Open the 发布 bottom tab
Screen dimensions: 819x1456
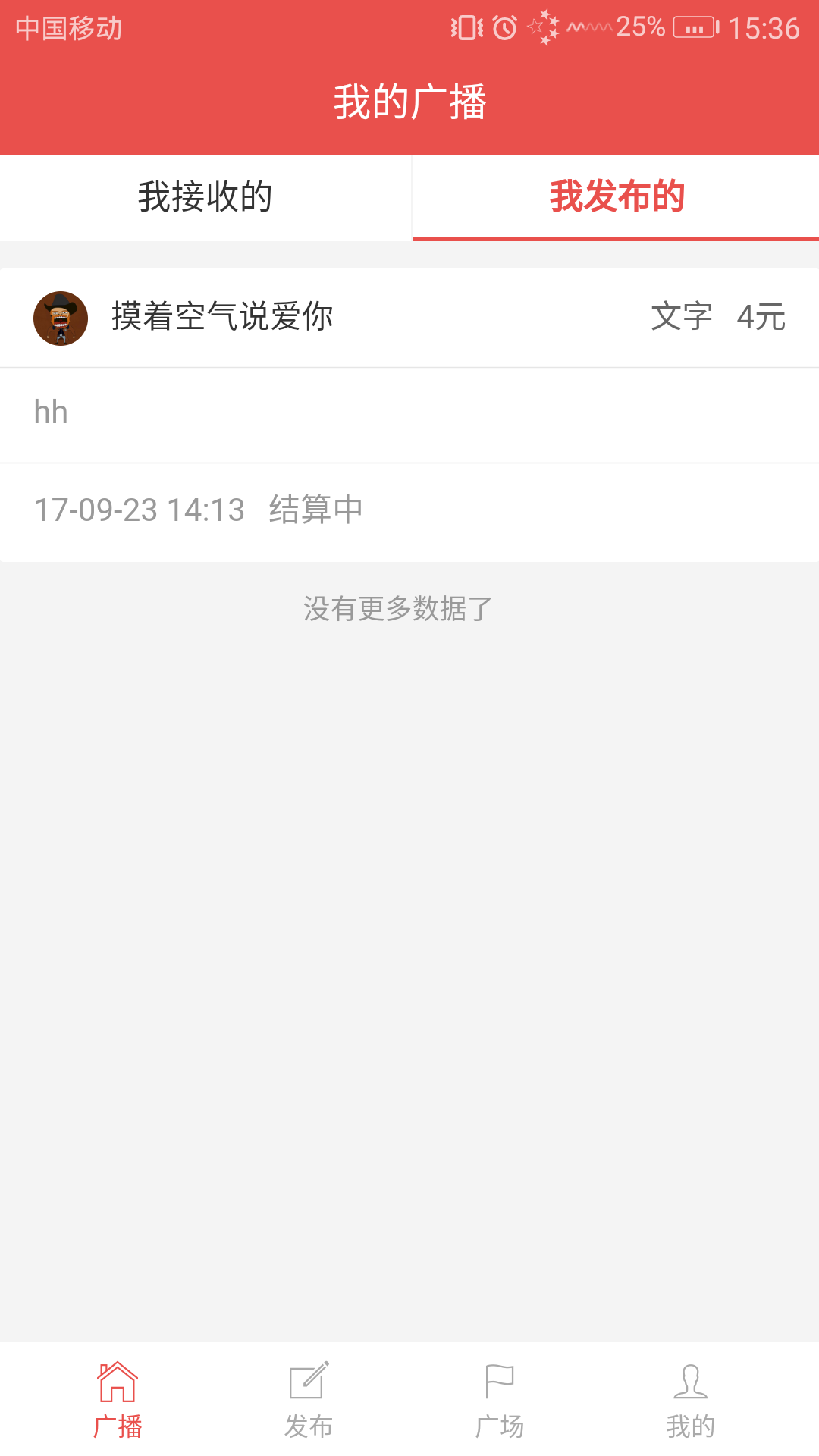[x=309, y=1399]
